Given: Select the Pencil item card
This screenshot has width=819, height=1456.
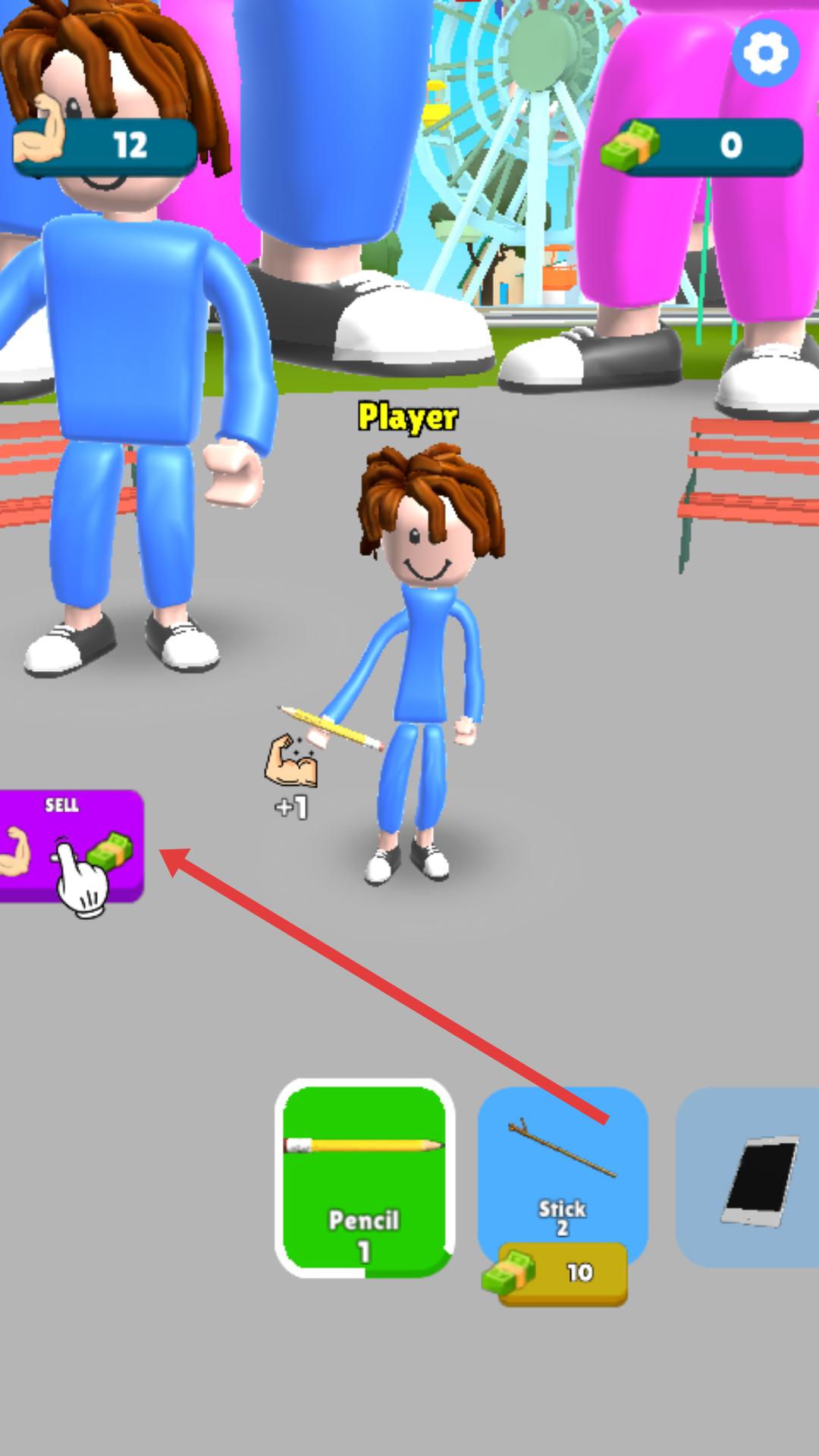Looking at the screenshot, I should coord(365,1178).
